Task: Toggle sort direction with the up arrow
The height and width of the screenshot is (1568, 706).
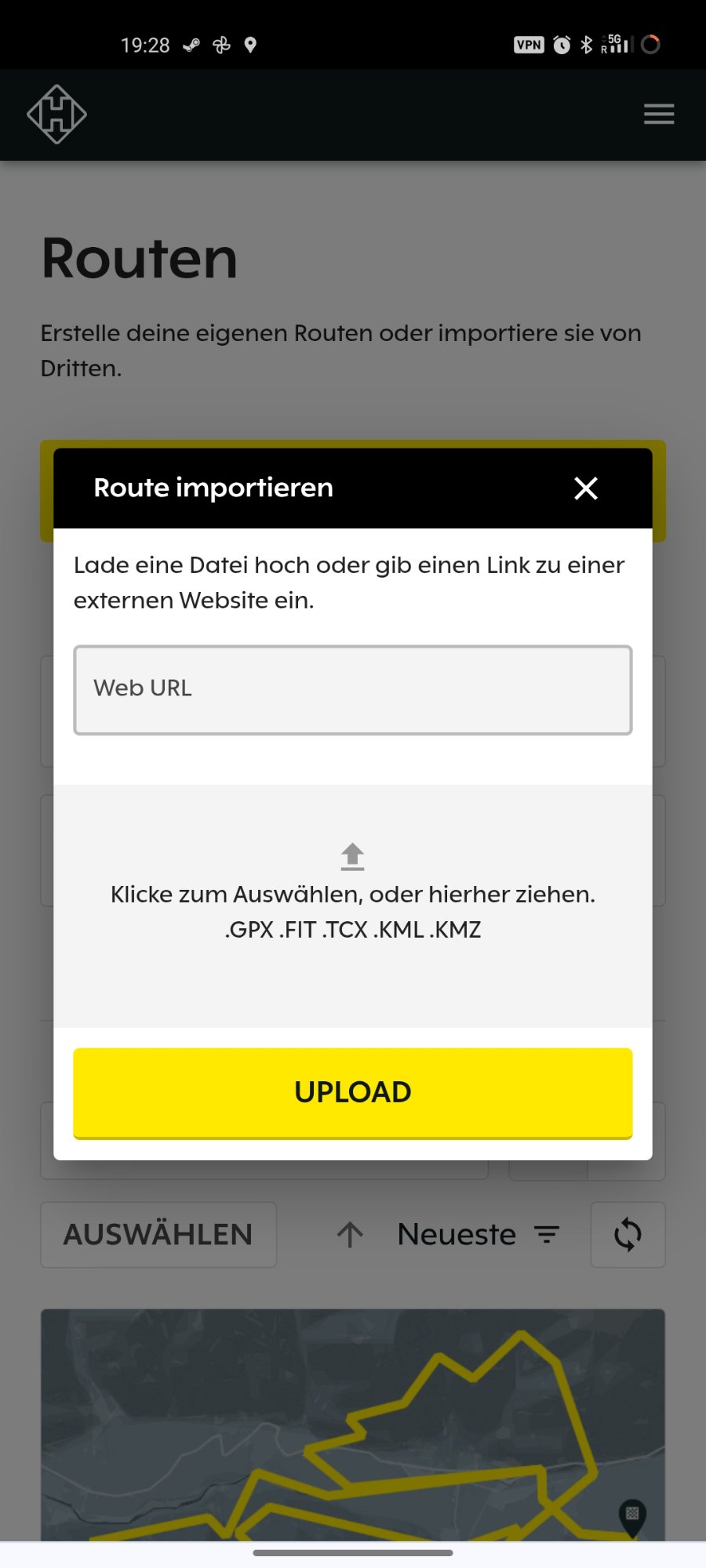Action: (350, 1235)
